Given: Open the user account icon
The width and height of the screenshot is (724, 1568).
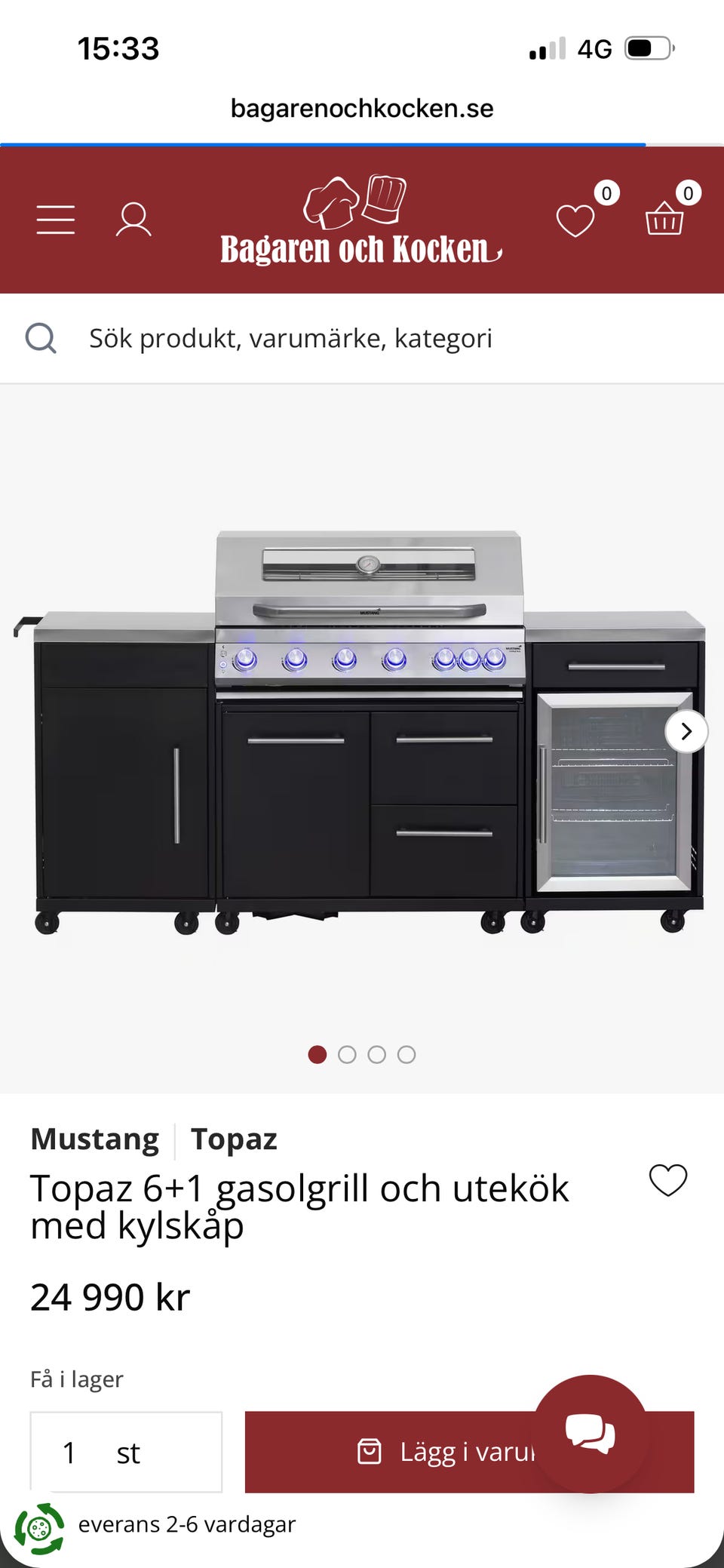Looking at the screenshot, I should click(x=133, y=220).
